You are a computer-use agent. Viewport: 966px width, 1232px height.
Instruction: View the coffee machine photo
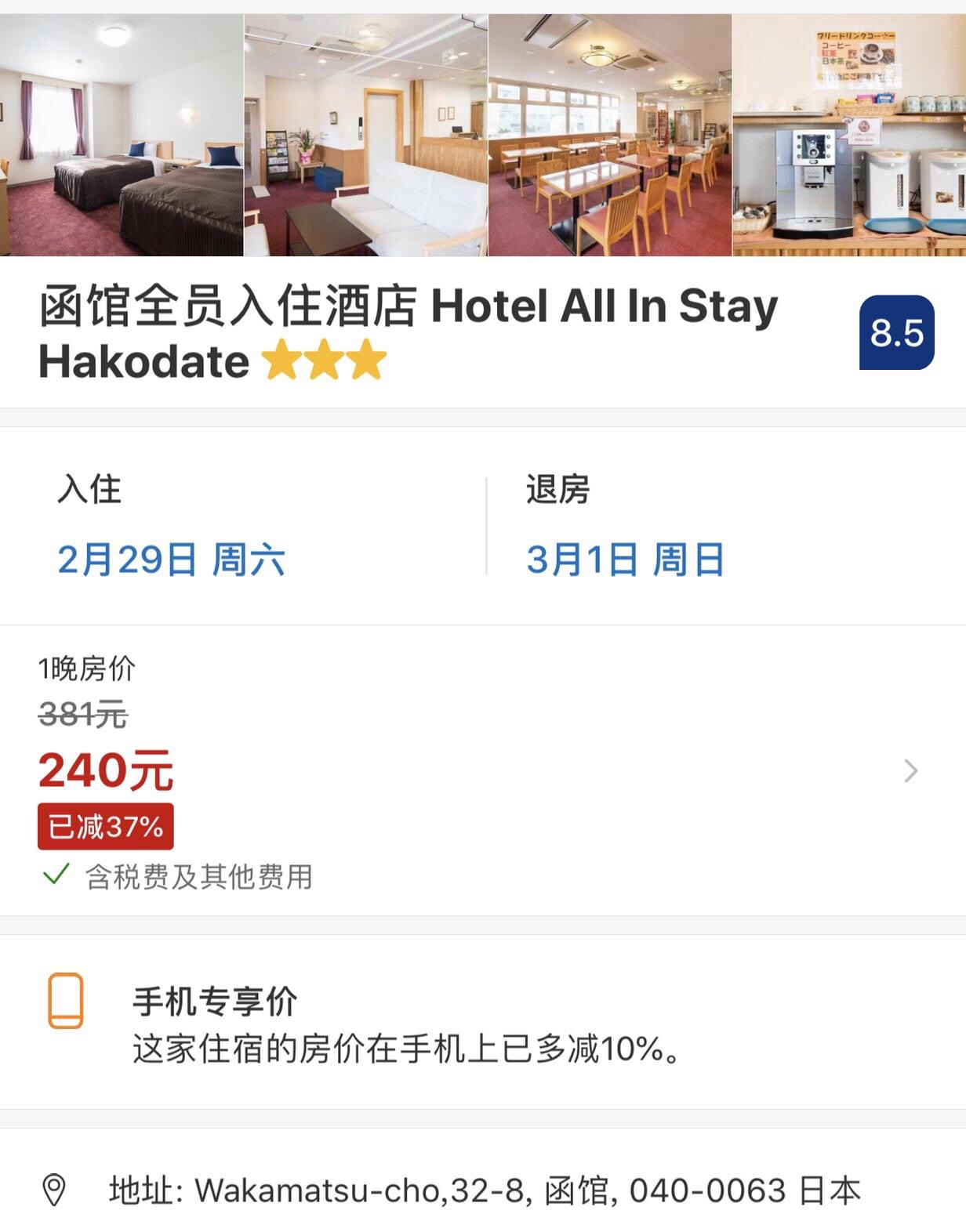tap(849, 135)
